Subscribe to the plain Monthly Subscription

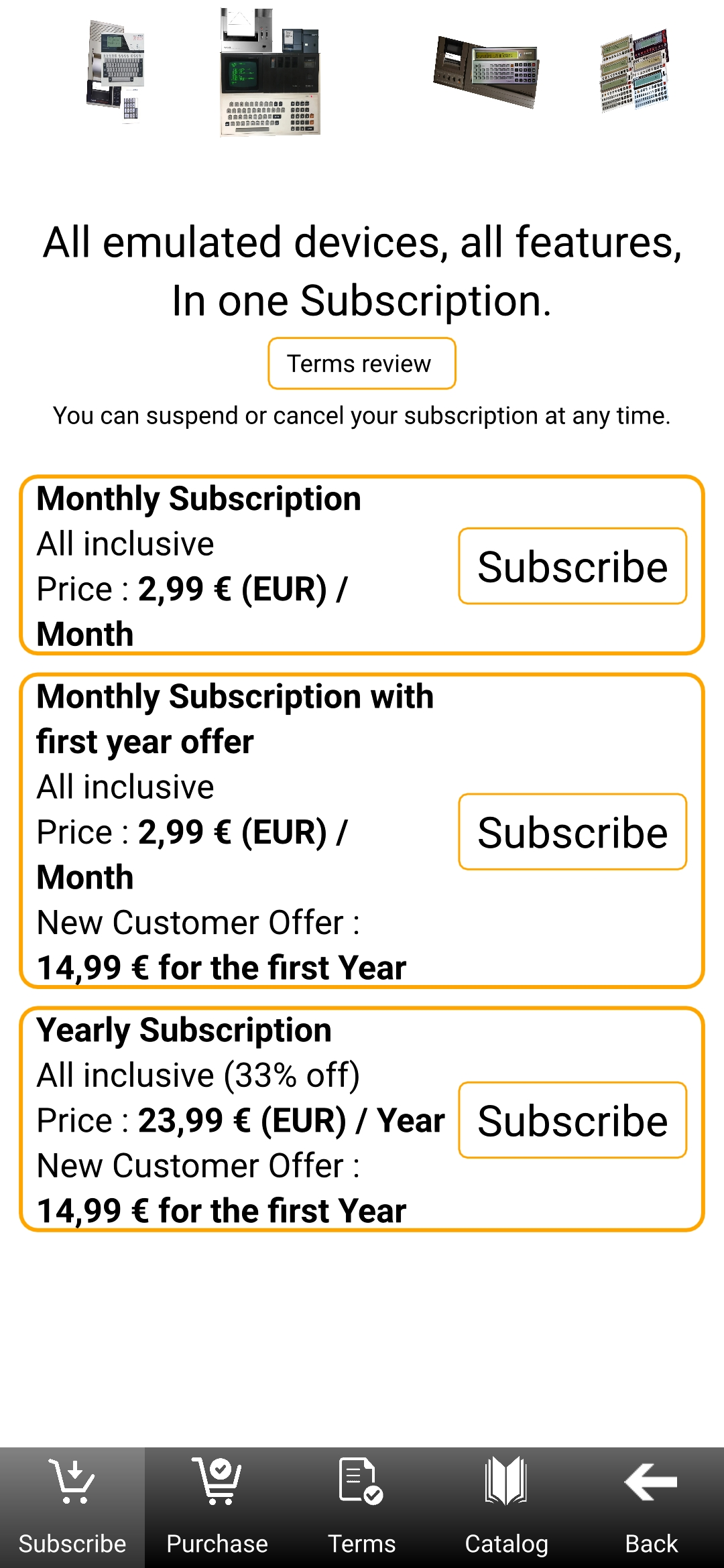pyautogui.click(x=572, y=566)
